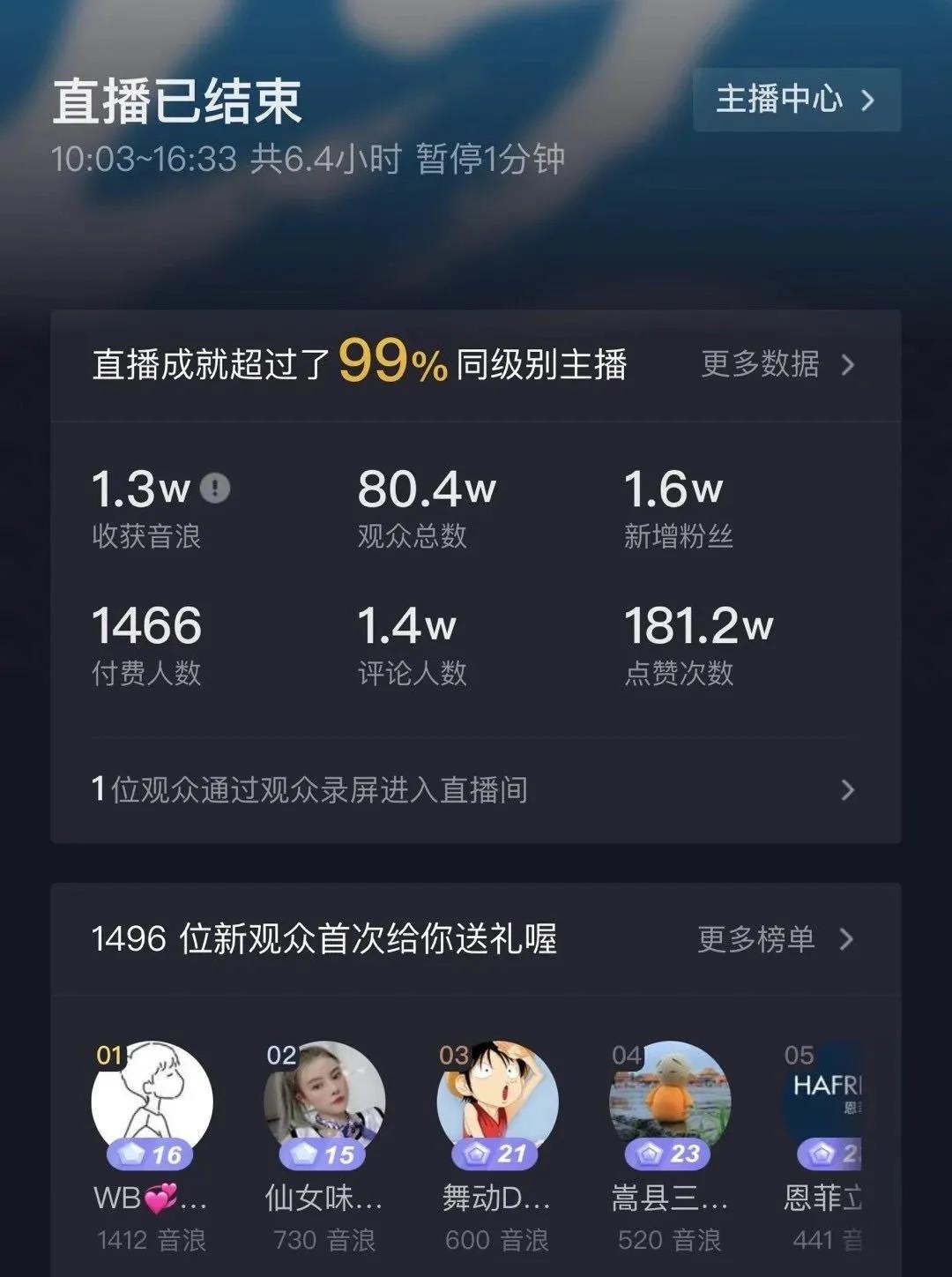
Task: Open the profile of 舞动D
Action: pyautogui.click(x=497, y=1102)
